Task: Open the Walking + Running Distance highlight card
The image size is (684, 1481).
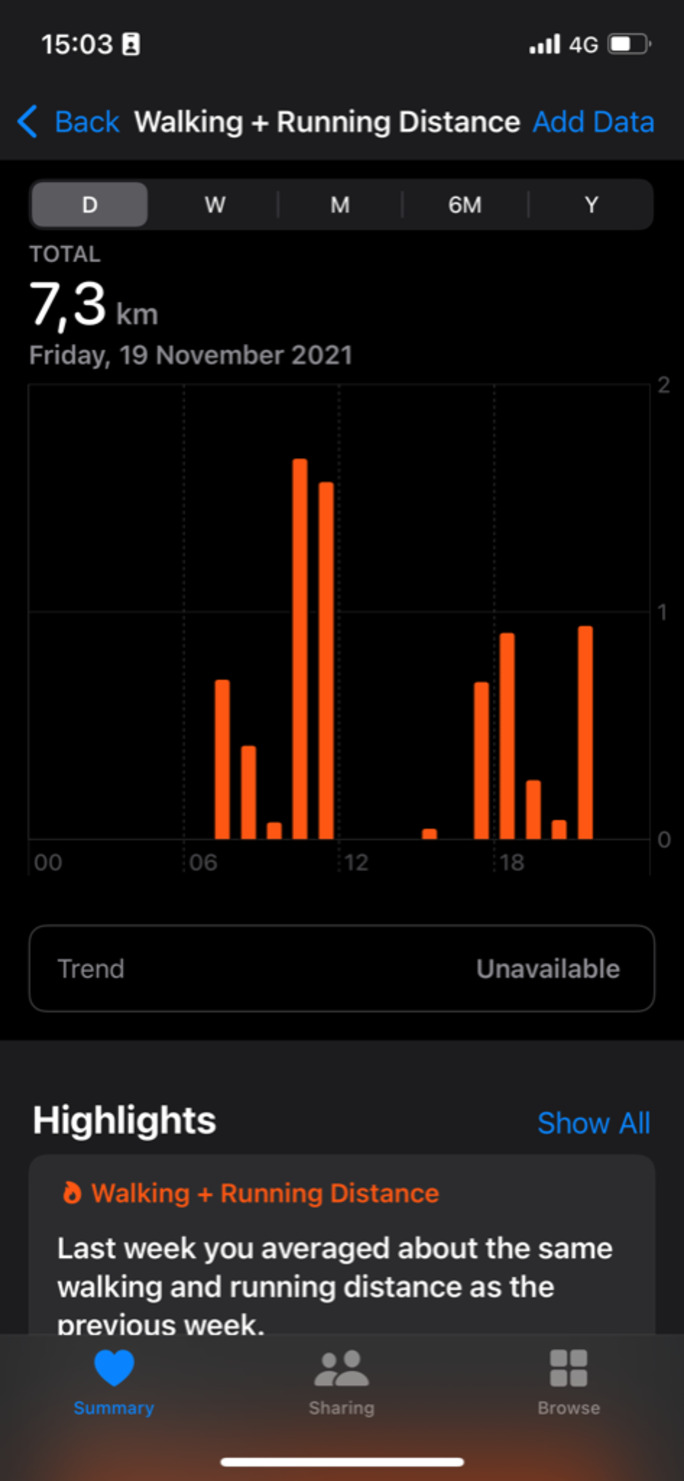Action: pos(341,1250)
